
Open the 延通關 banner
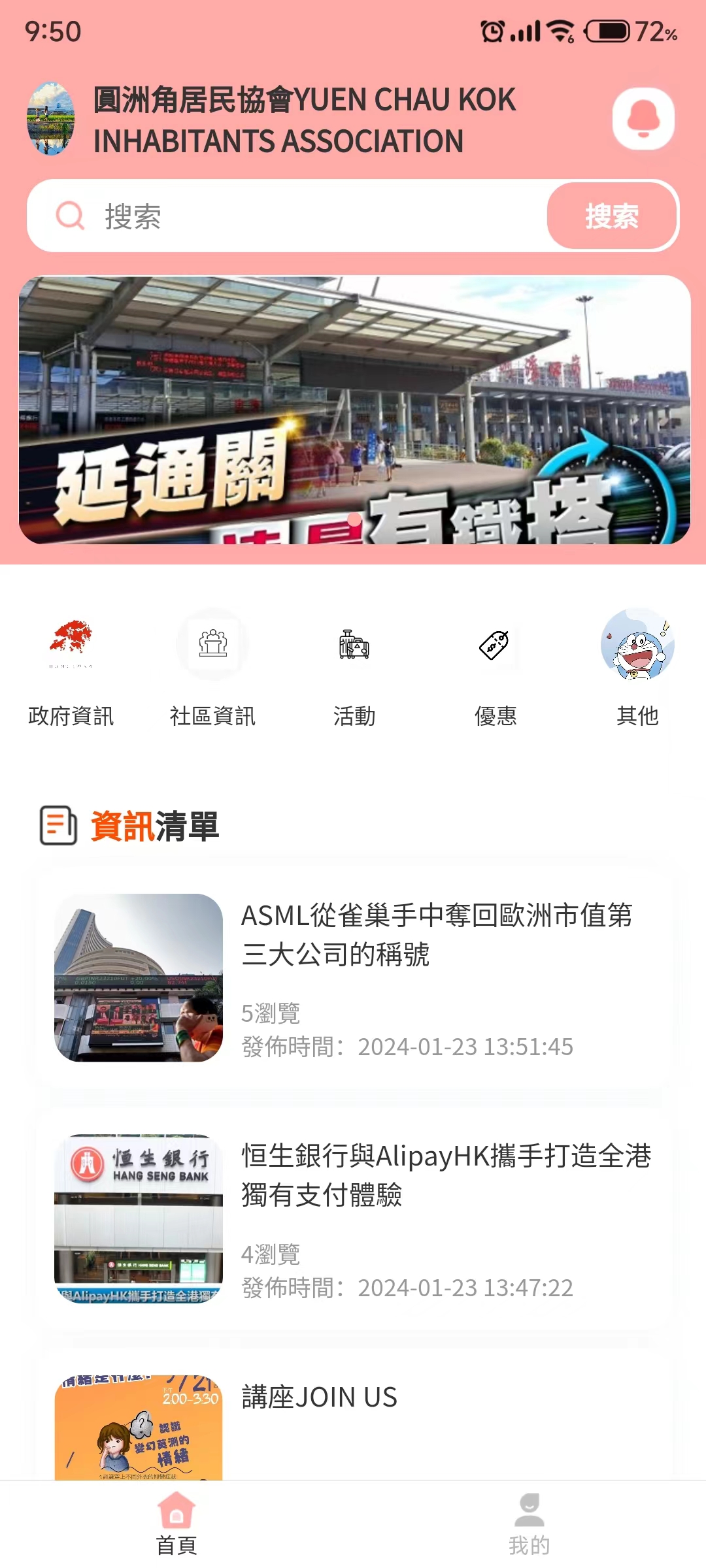coord(354,410)
